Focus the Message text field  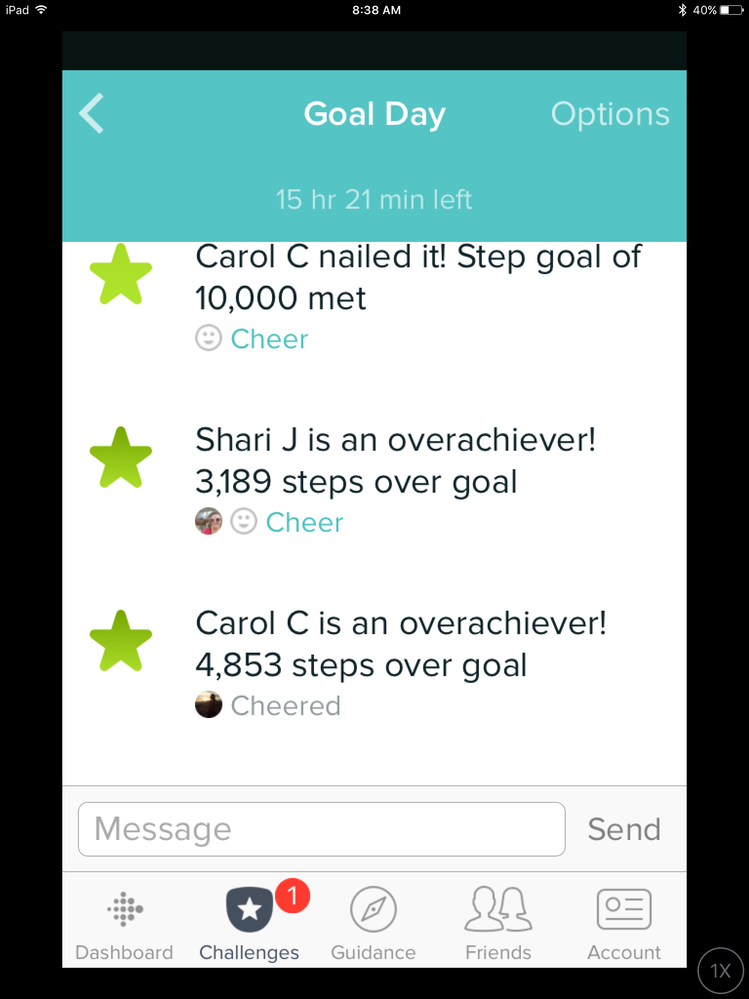(321, 829)
